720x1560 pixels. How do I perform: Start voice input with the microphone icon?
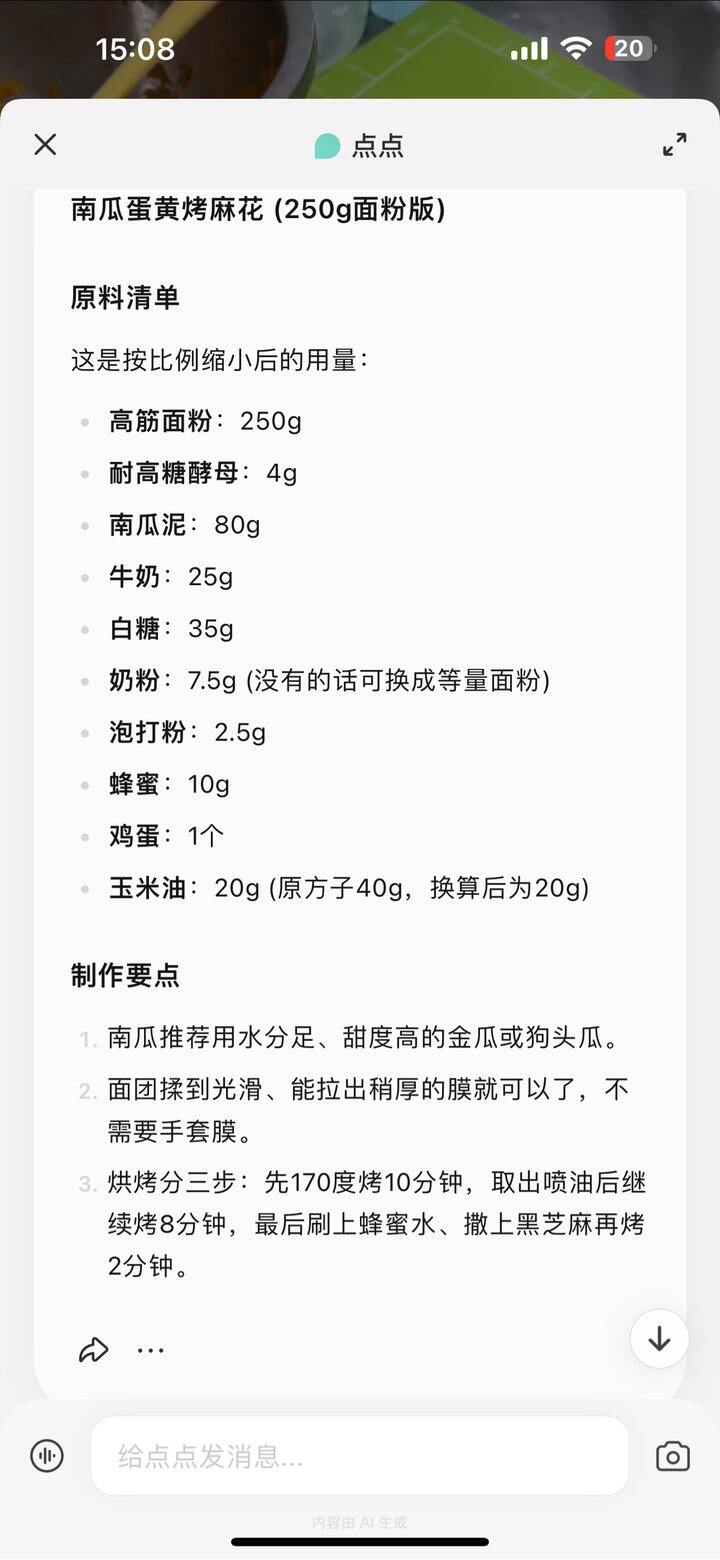click(x=47, y=1456)
